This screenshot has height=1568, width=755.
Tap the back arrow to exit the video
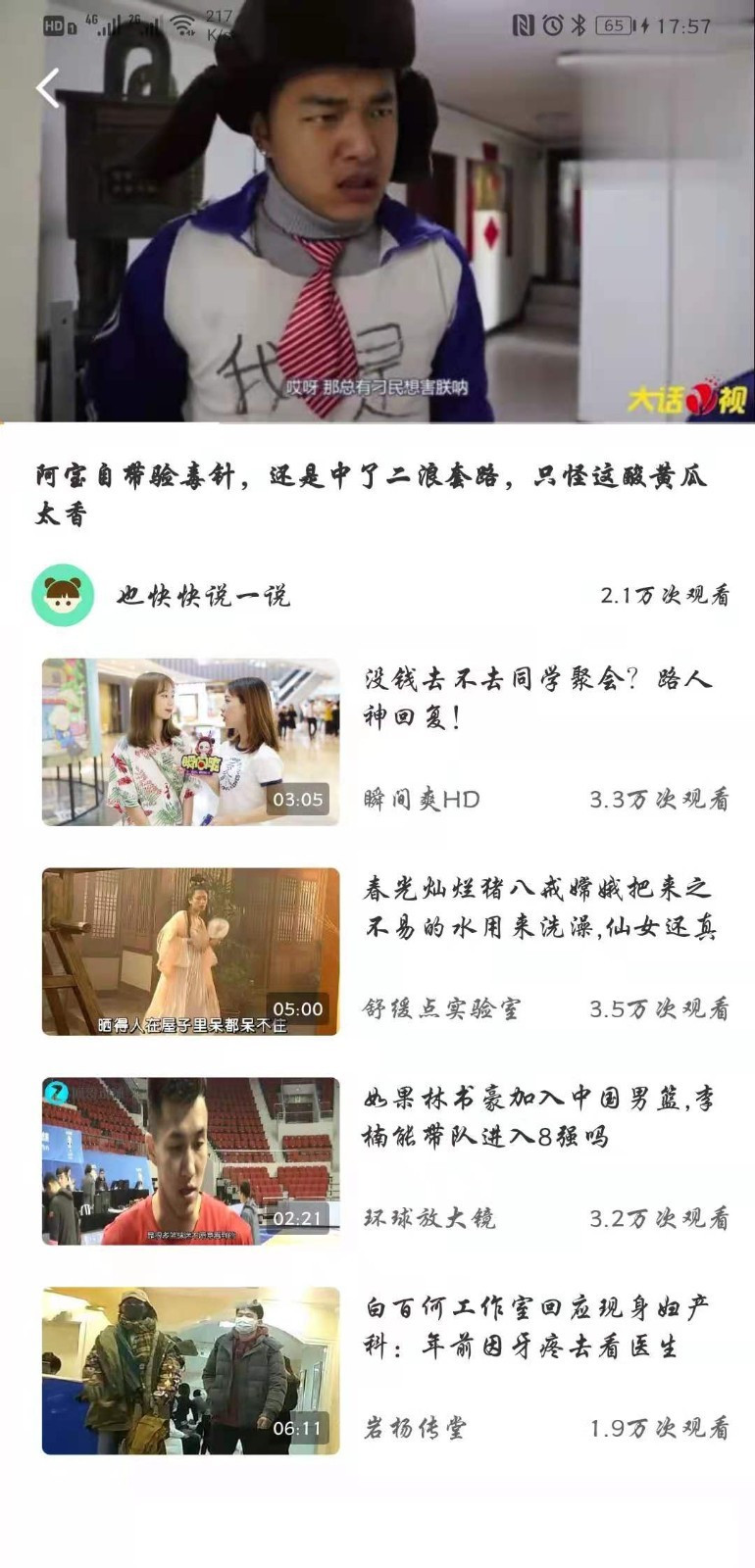pos(45,88)
